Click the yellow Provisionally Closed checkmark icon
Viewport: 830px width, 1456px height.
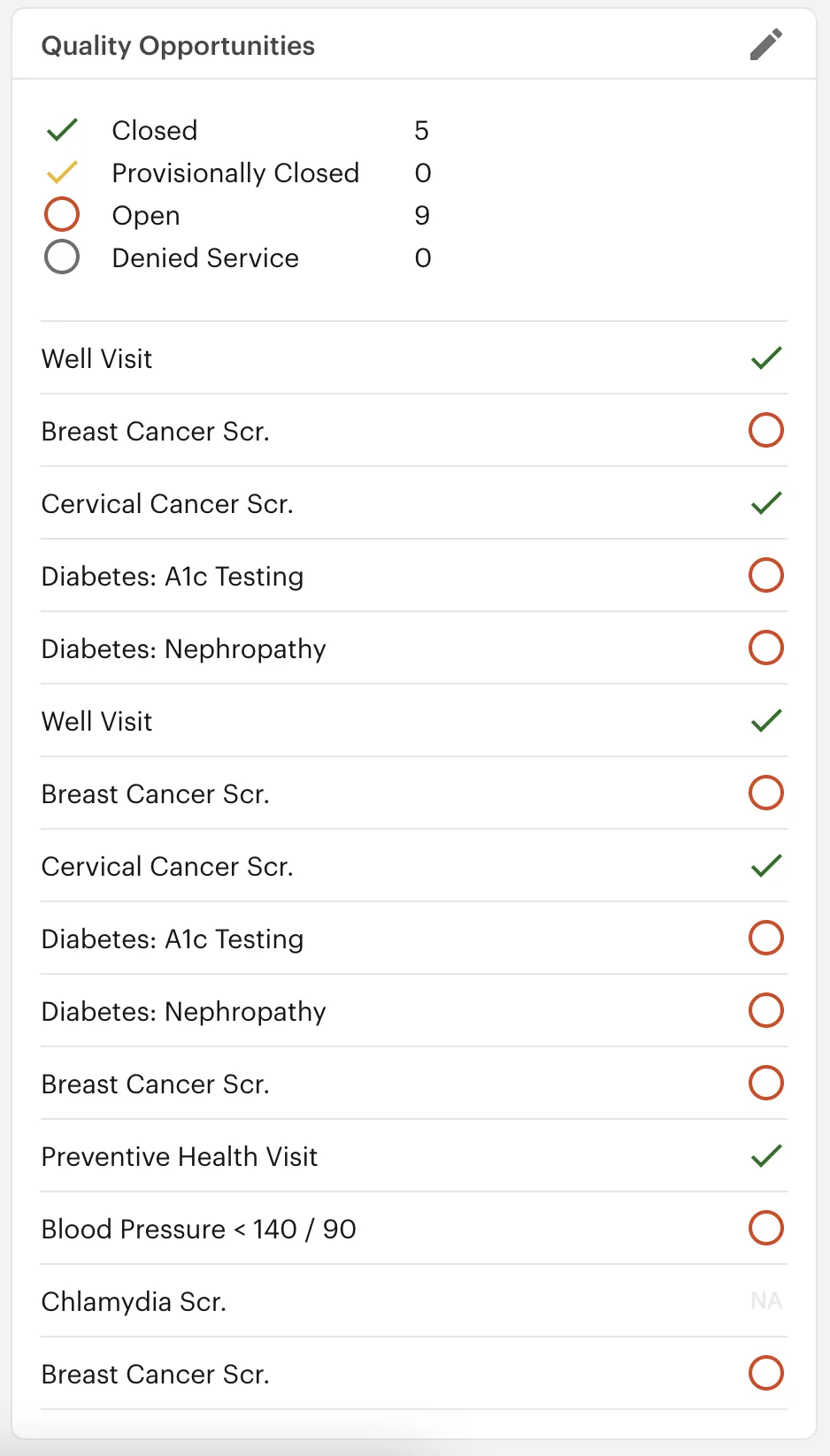click(61, 172)
